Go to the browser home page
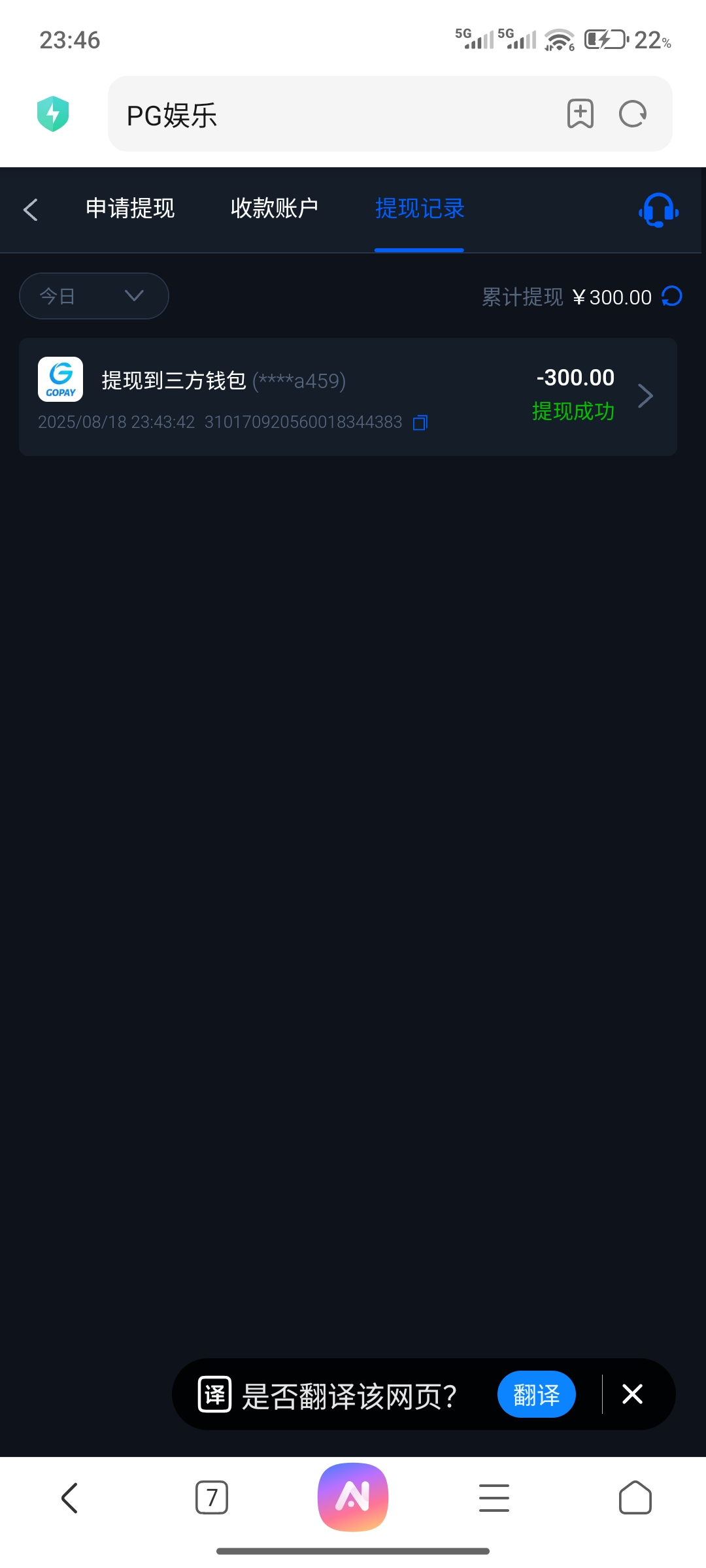Screen dimensions: 706x1568 (635, 1497)
